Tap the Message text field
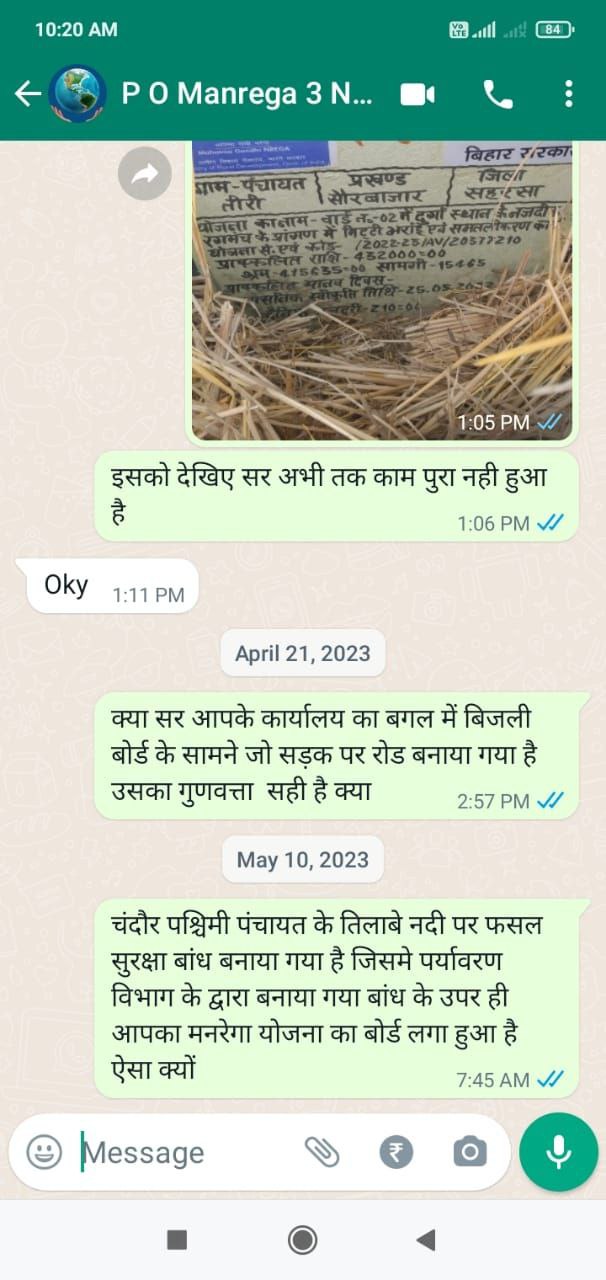This screenshot has height=1280, width=606. click(185, 1152)
